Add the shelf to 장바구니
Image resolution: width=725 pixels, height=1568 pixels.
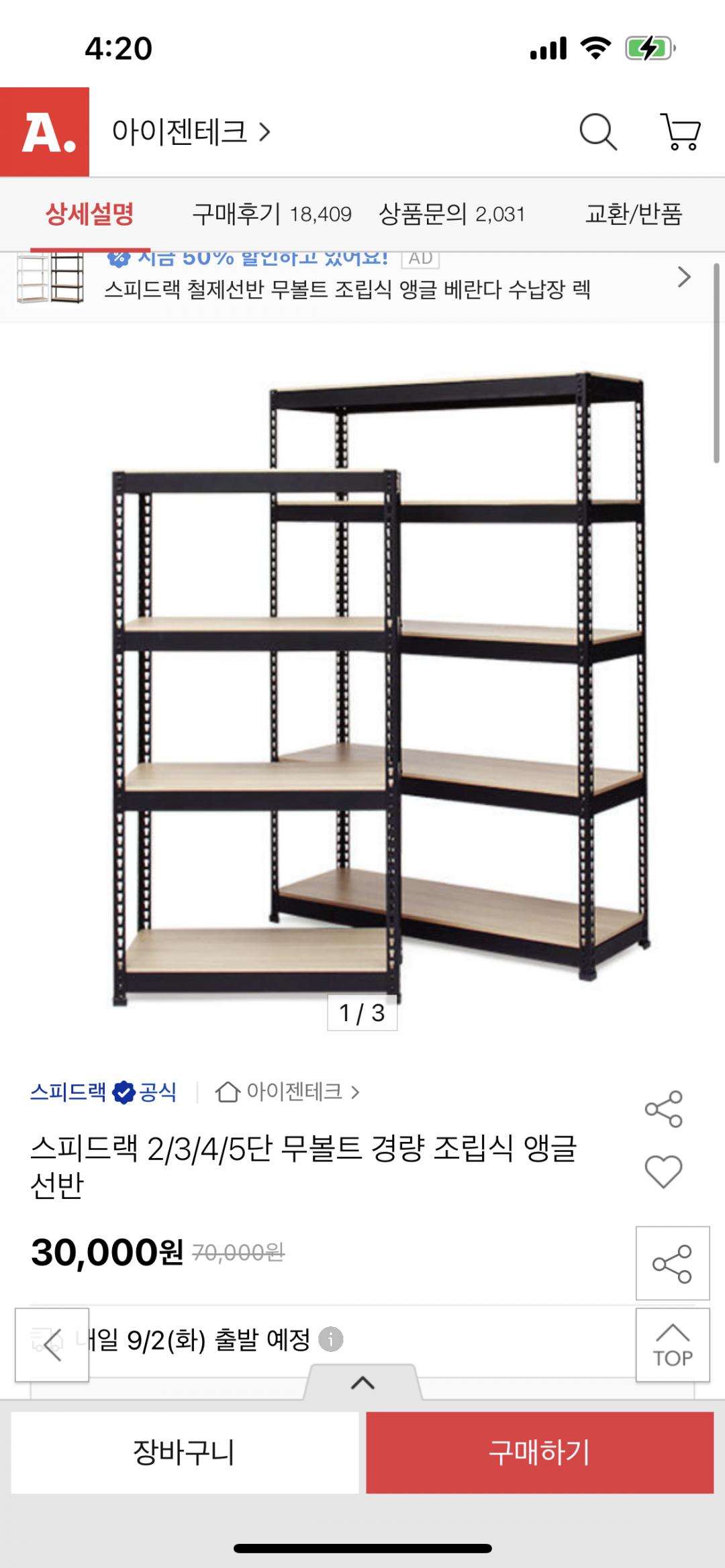[185, 1453]
